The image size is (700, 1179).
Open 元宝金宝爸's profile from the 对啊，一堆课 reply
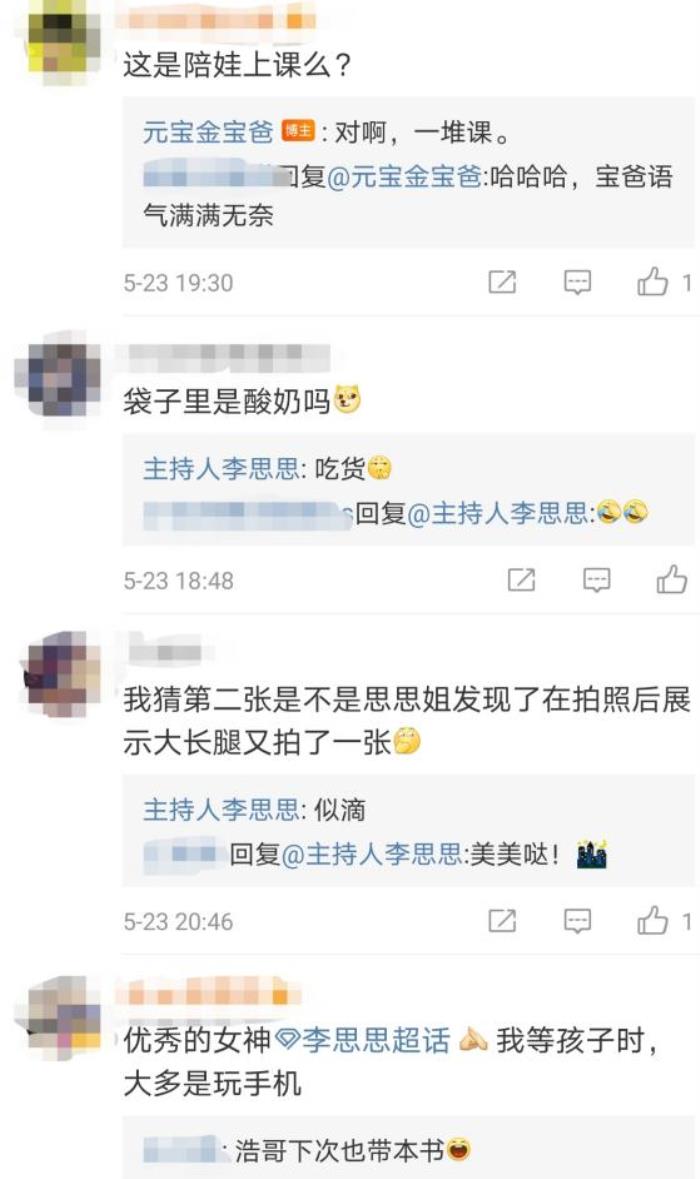pyautogui.click(x=208, y=132)
